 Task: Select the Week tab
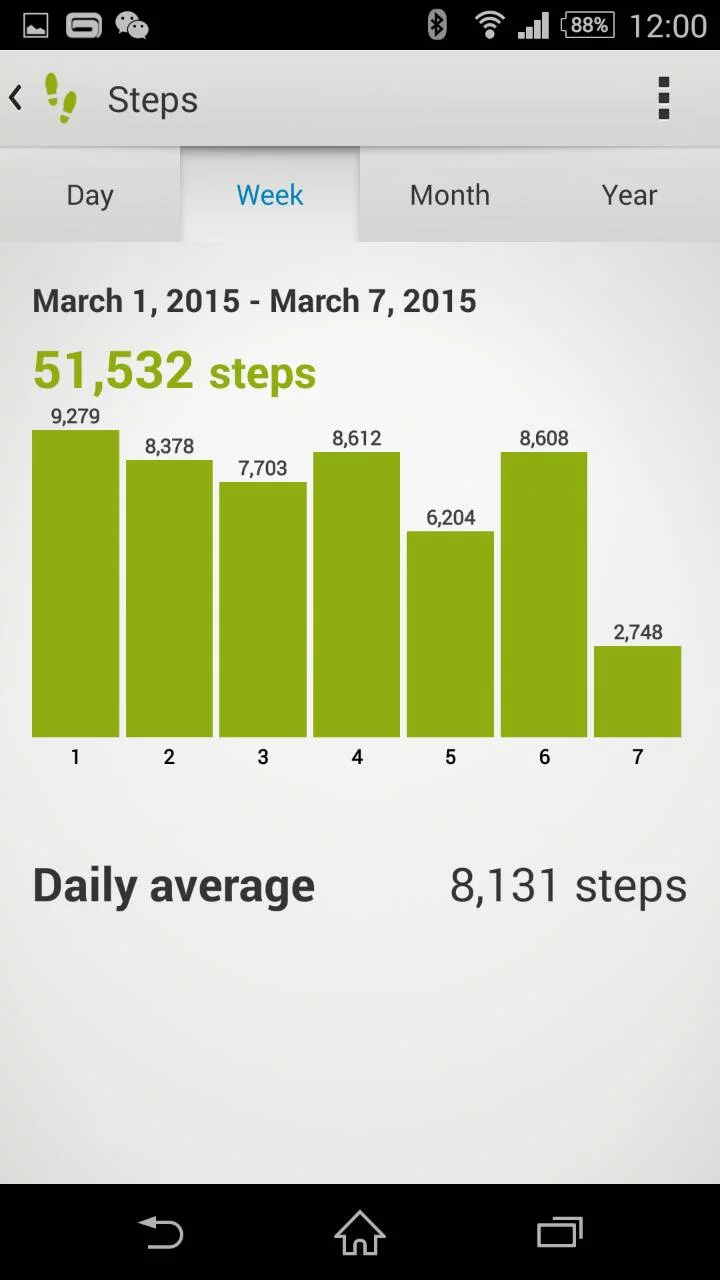[270, 195]
